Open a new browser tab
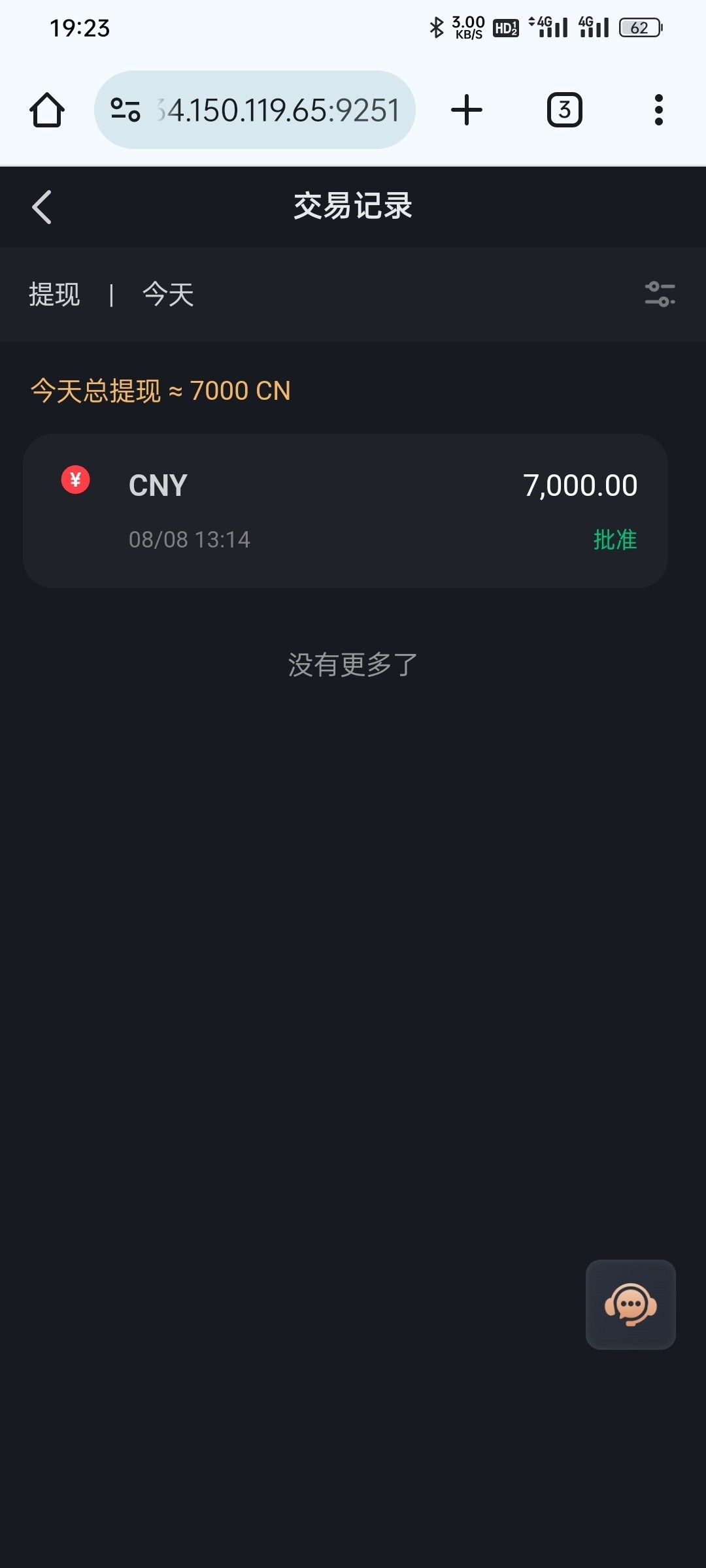 point(467,110)
